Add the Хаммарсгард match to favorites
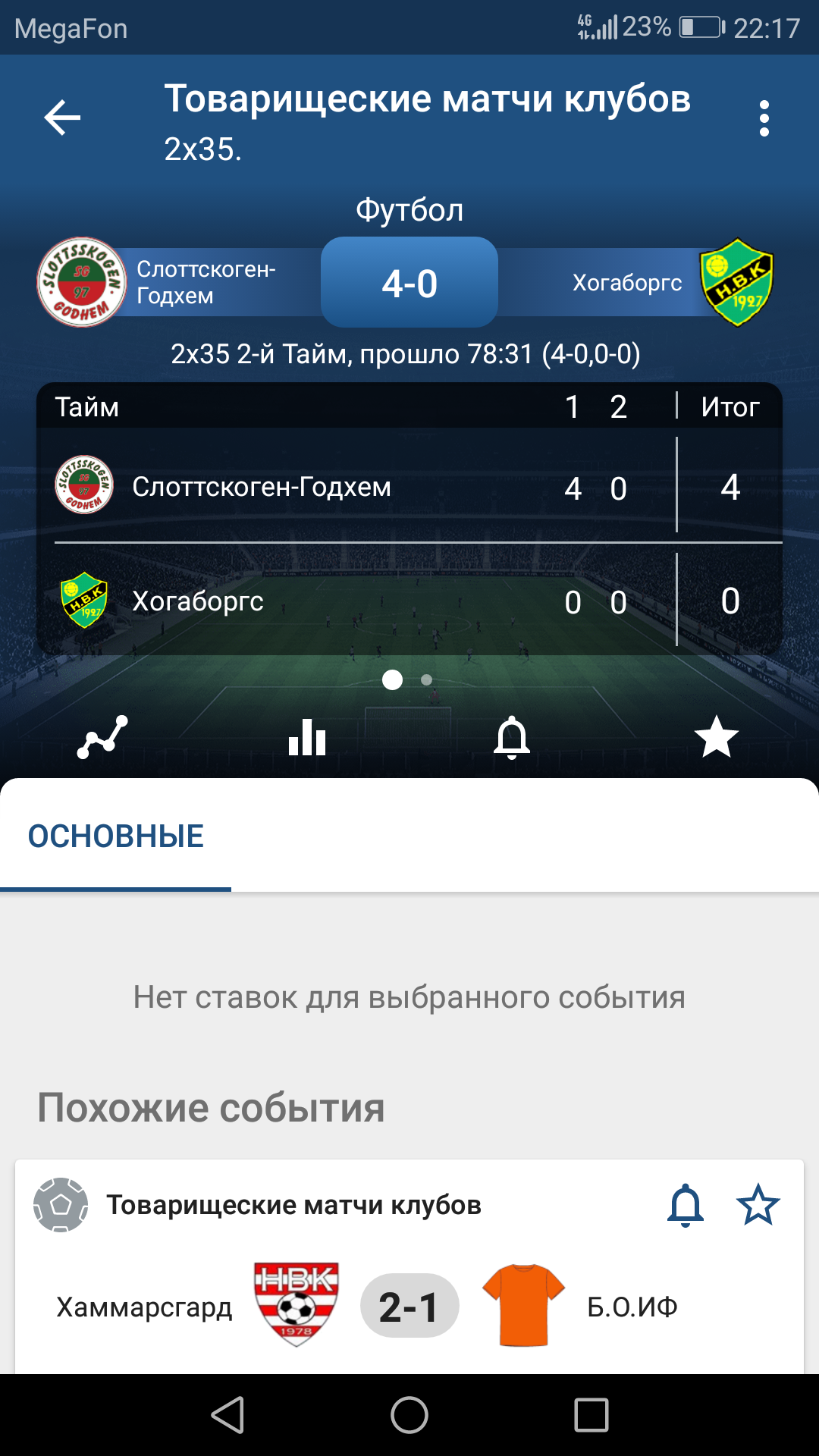Viewport: 819px width, 1456px height. tap(758, 1205)
